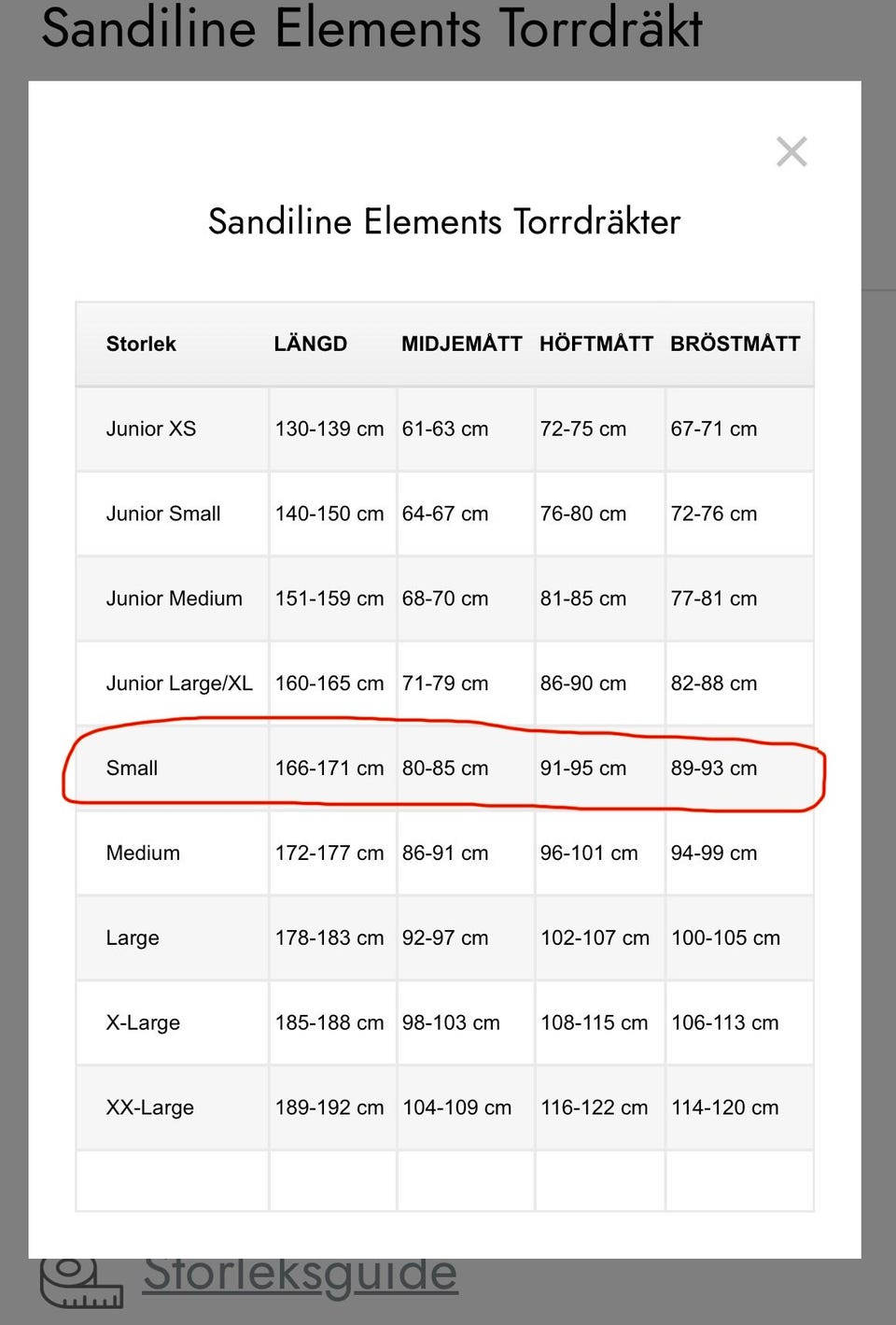
Task: Close the Sandiline Elements size chart popup
Action: (791, 151)
